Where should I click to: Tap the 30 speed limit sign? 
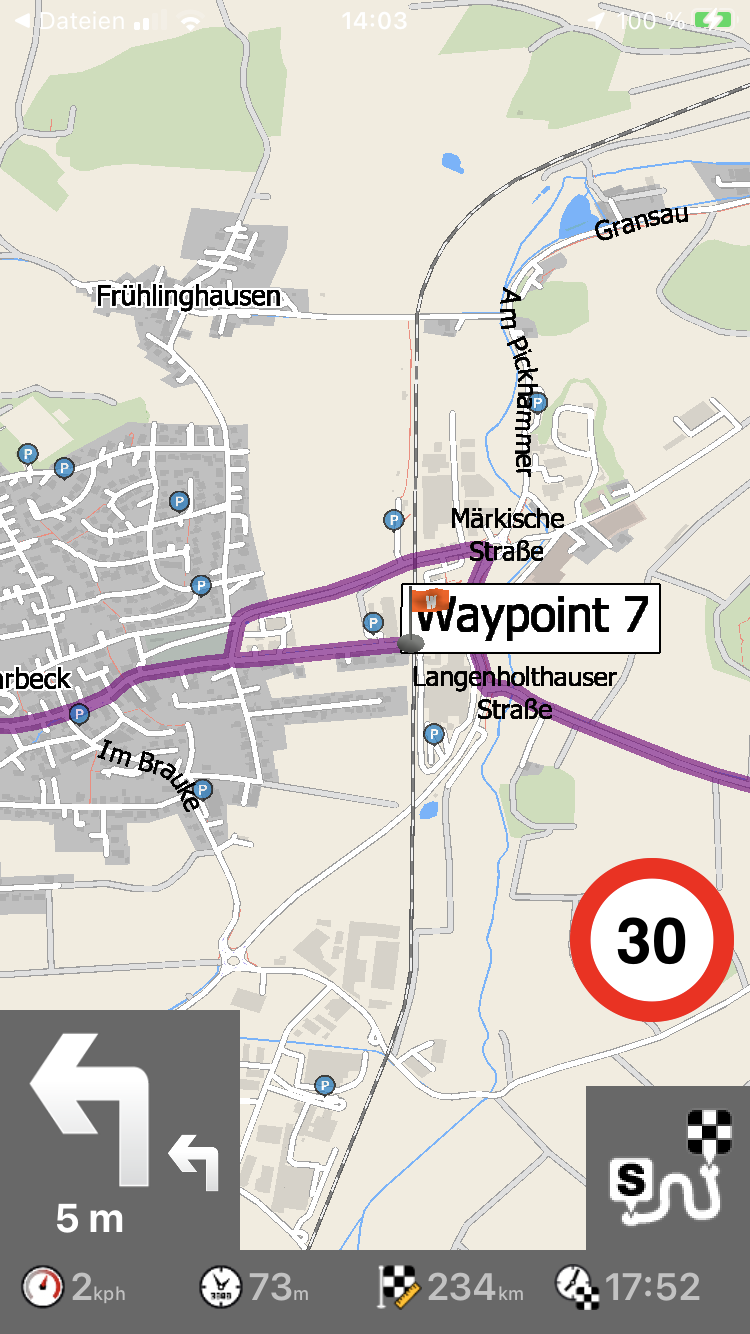[x=651, y=940]
